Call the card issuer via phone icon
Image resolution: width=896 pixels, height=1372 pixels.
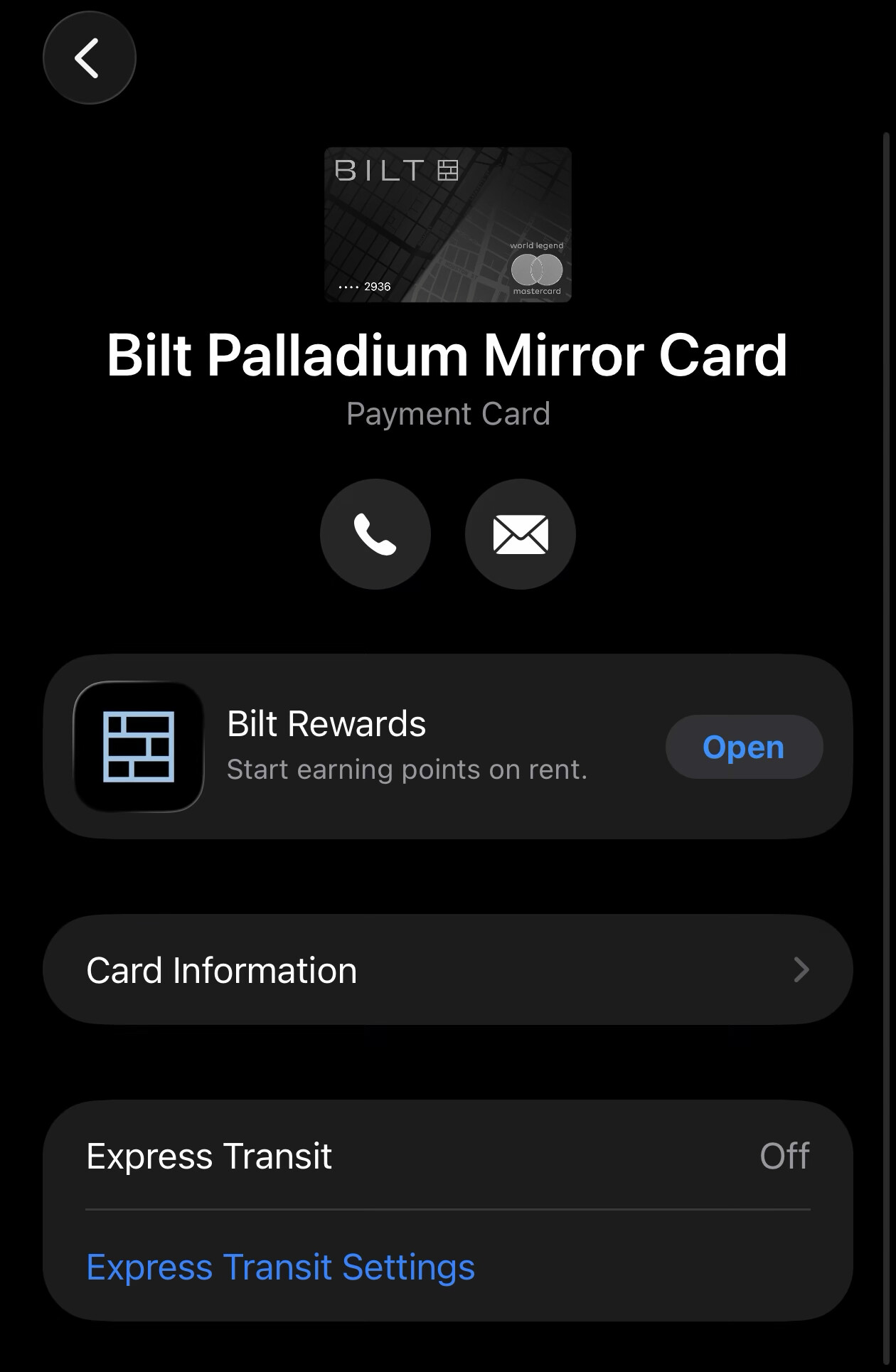375,534
